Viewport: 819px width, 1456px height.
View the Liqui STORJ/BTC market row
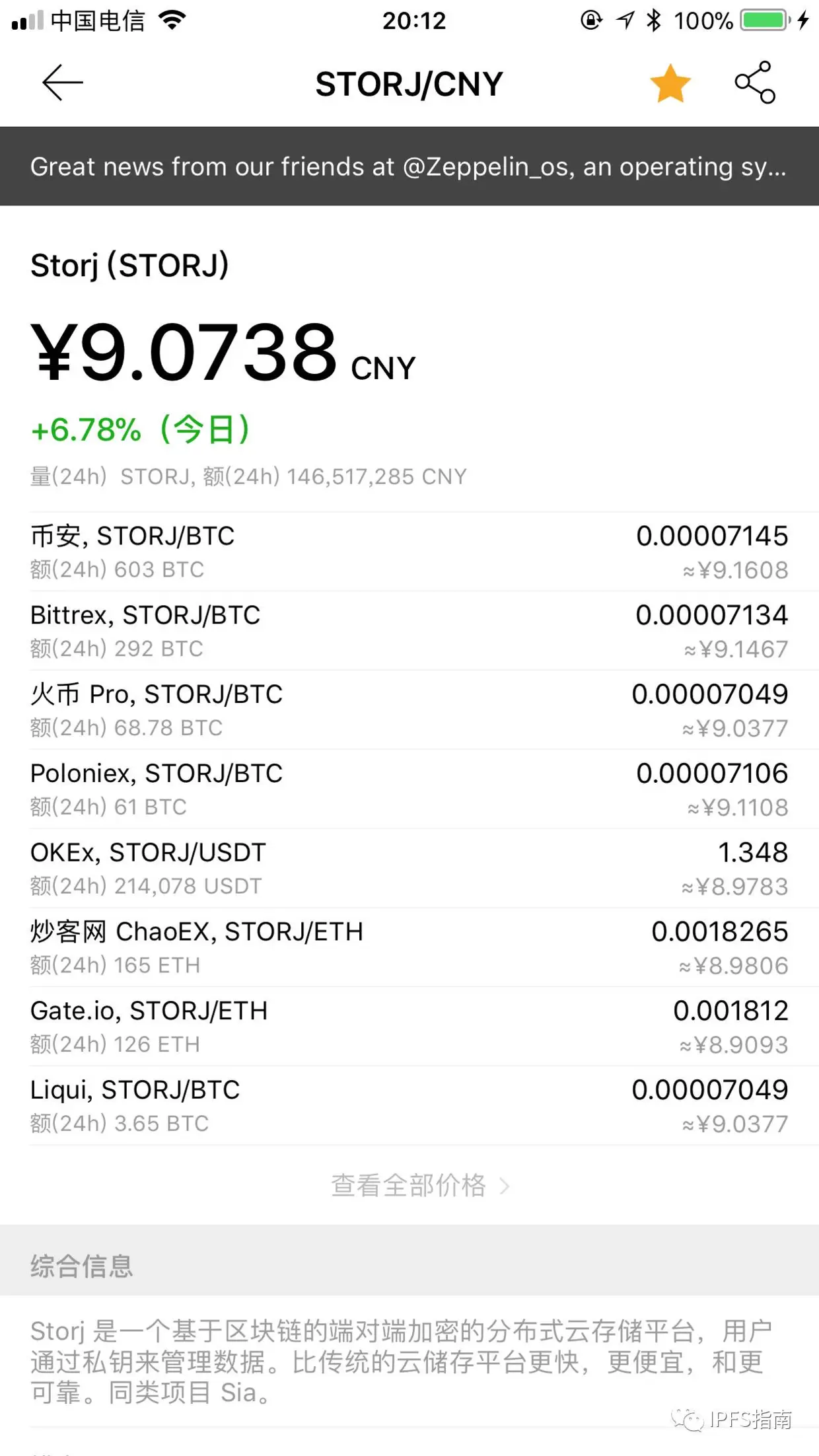(409, 1107)
